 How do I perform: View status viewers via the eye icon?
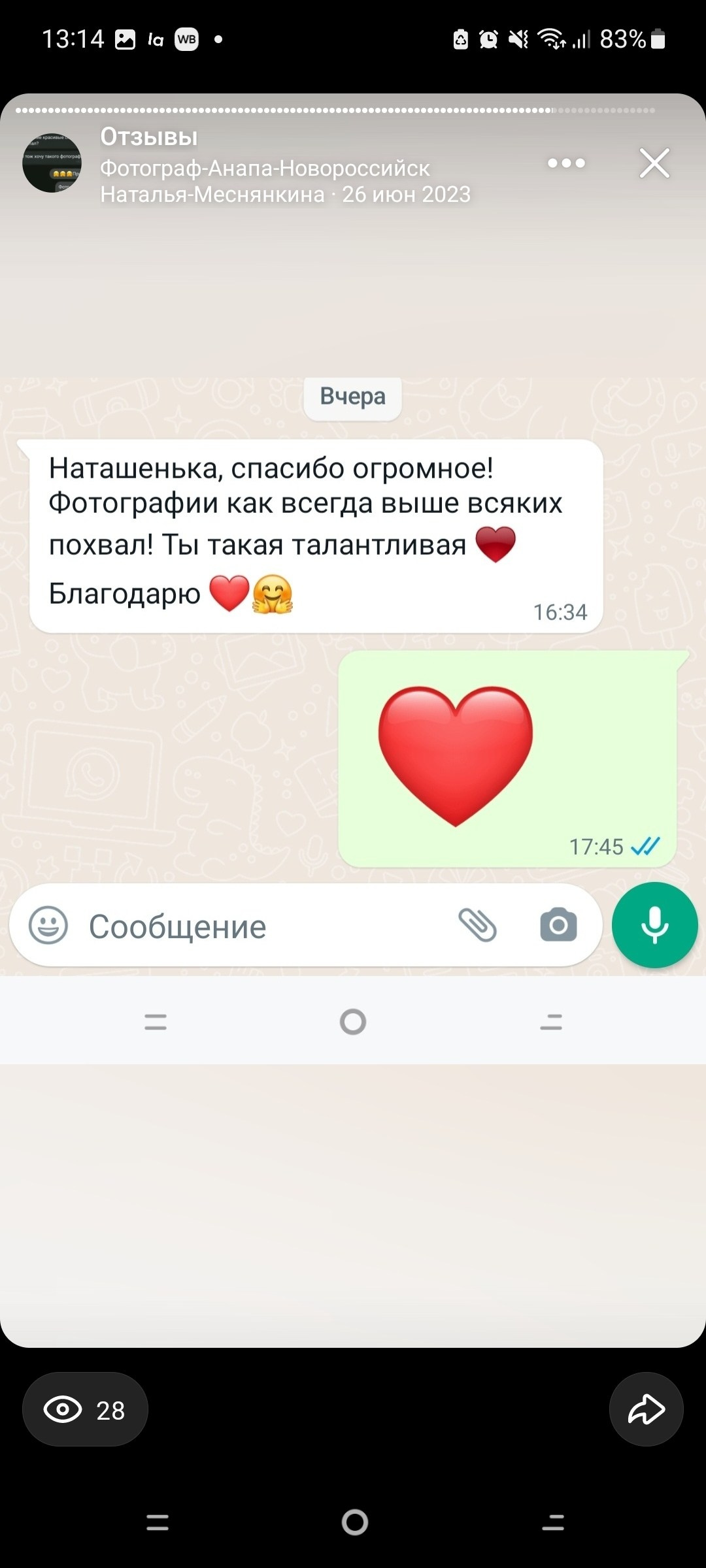pos(62,1409)
